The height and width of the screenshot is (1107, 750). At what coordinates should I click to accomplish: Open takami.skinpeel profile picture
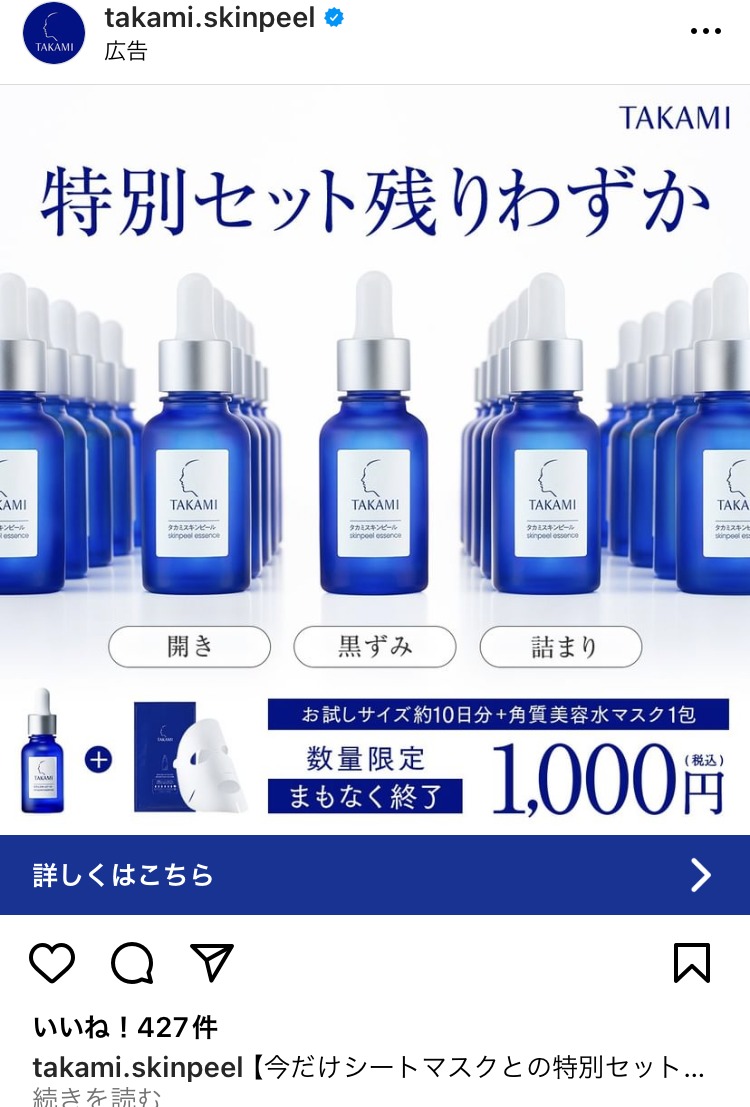(x=54, y=33)
